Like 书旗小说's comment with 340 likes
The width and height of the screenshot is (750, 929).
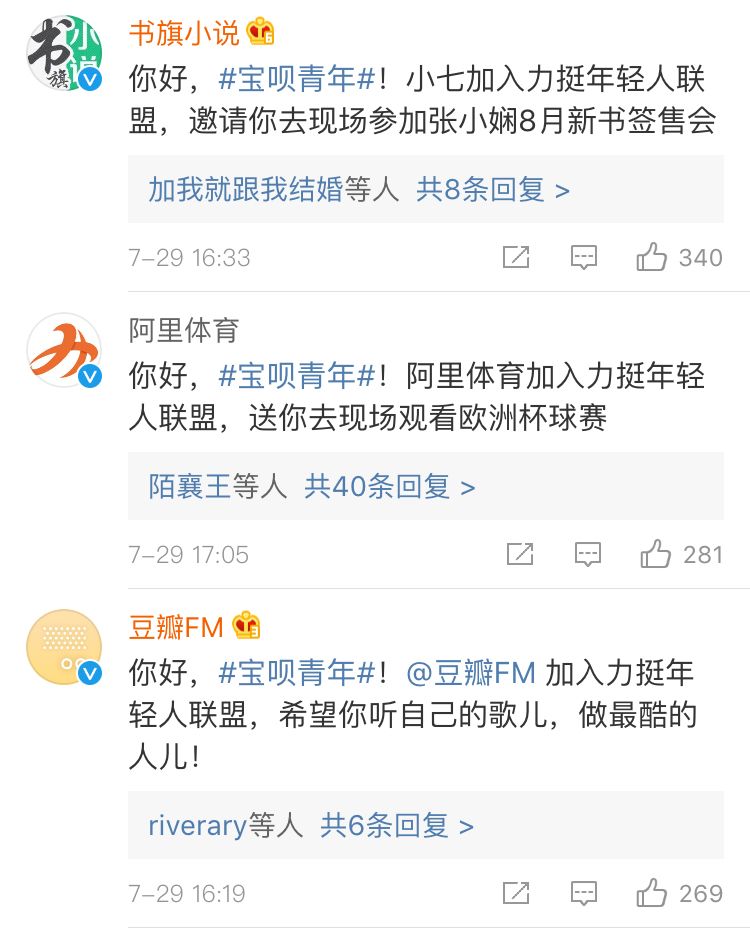click(x=653, y=258)
